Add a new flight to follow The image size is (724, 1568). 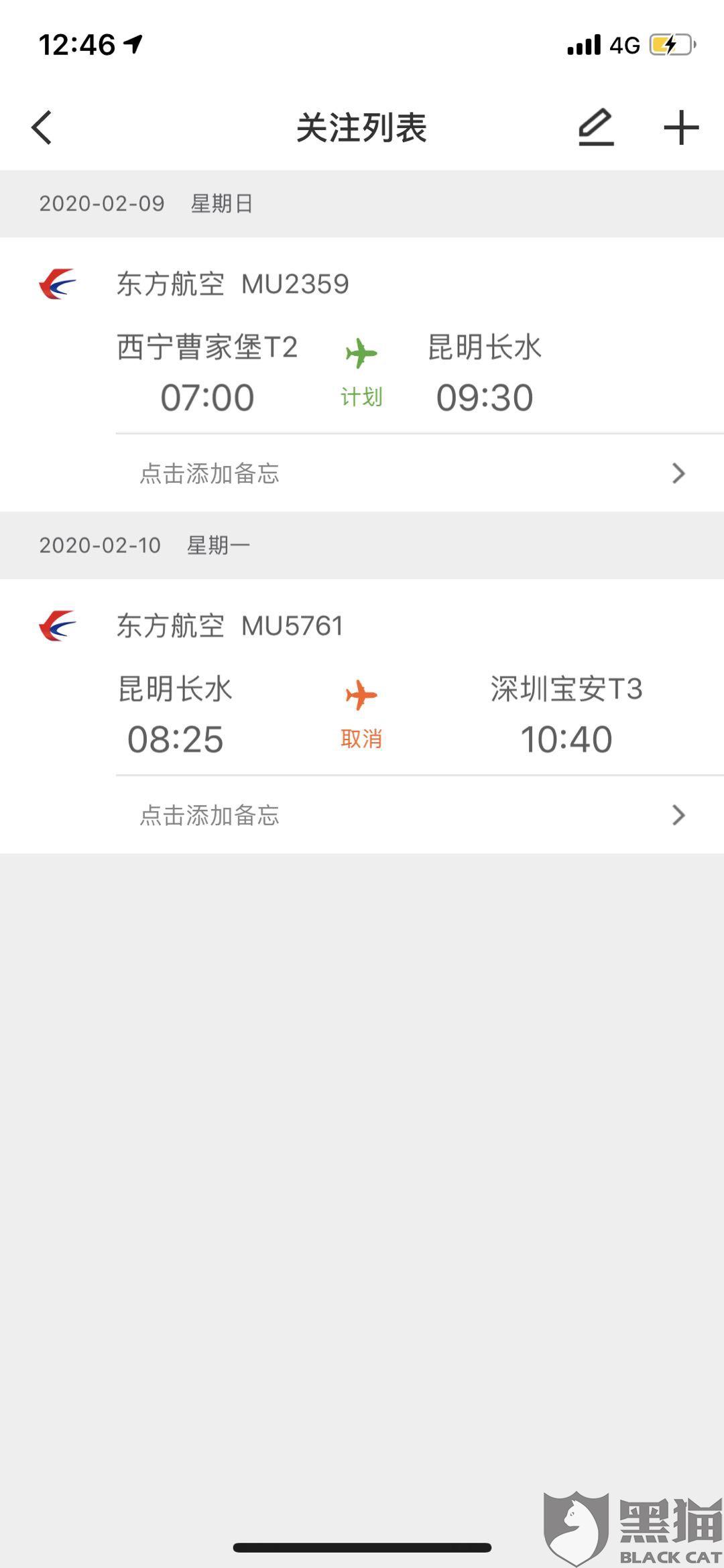click(x=681, y=127)
